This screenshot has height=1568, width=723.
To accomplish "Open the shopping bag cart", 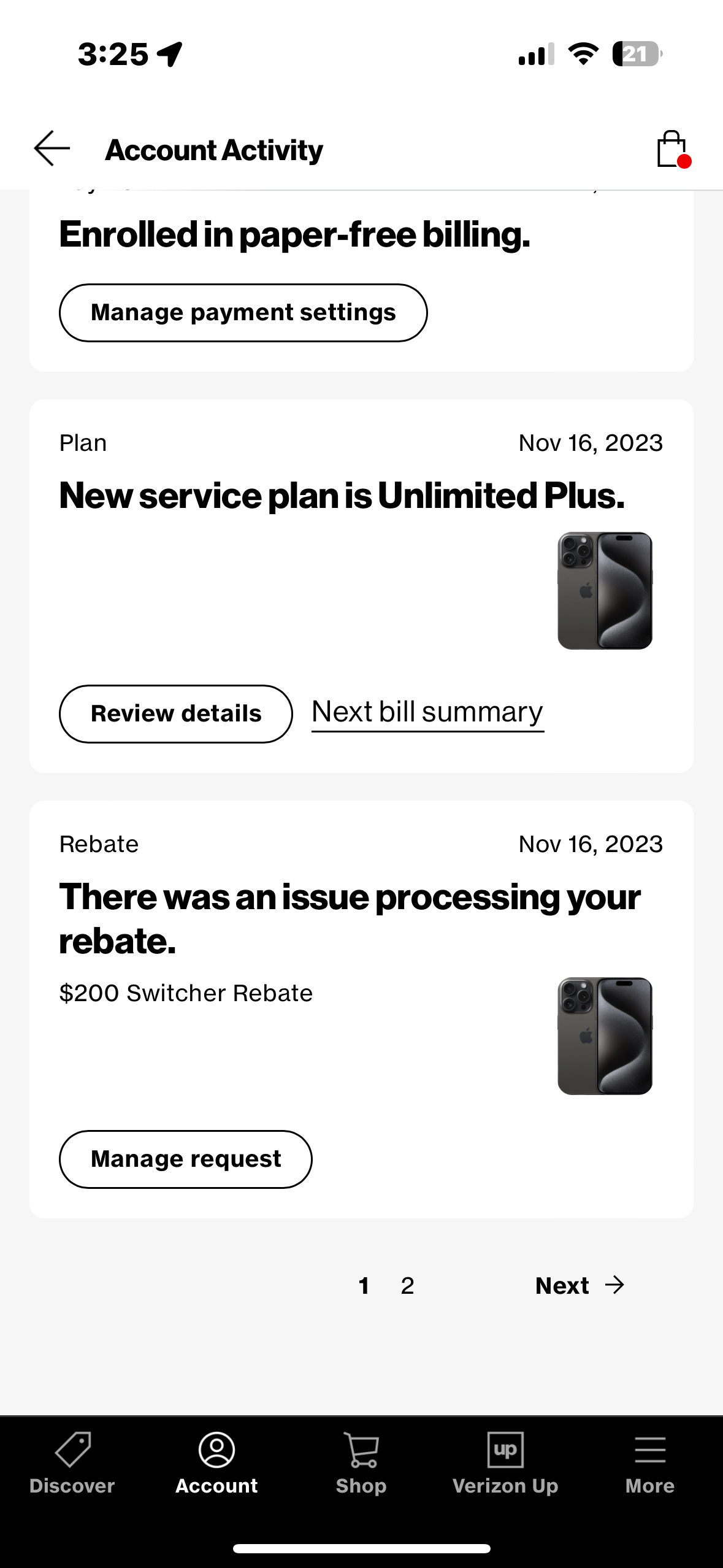I will pos(673,149).
